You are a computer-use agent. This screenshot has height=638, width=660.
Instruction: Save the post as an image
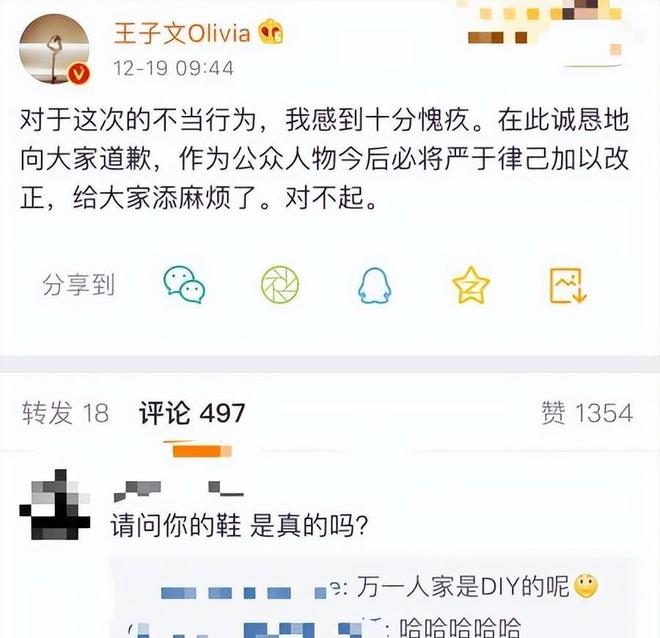point(568,285)
